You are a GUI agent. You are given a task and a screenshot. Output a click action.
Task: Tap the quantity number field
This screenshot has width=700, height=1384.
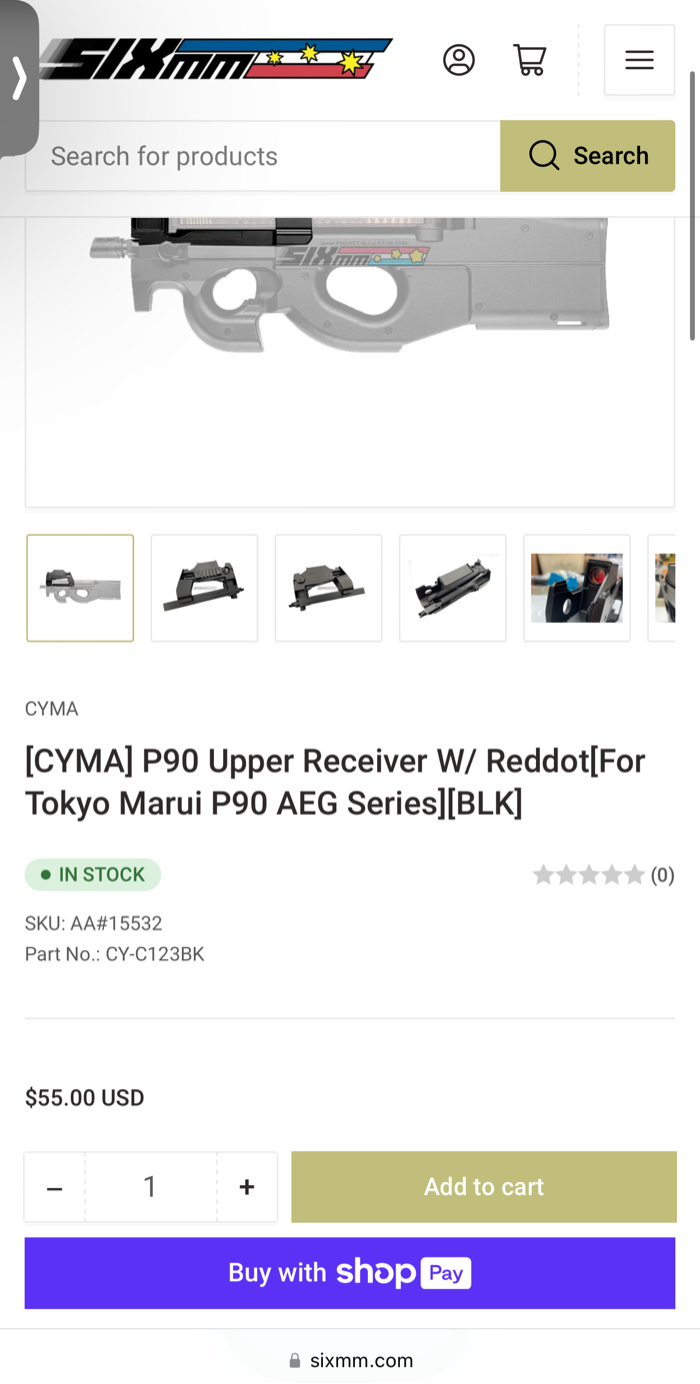coord(150,1187)
